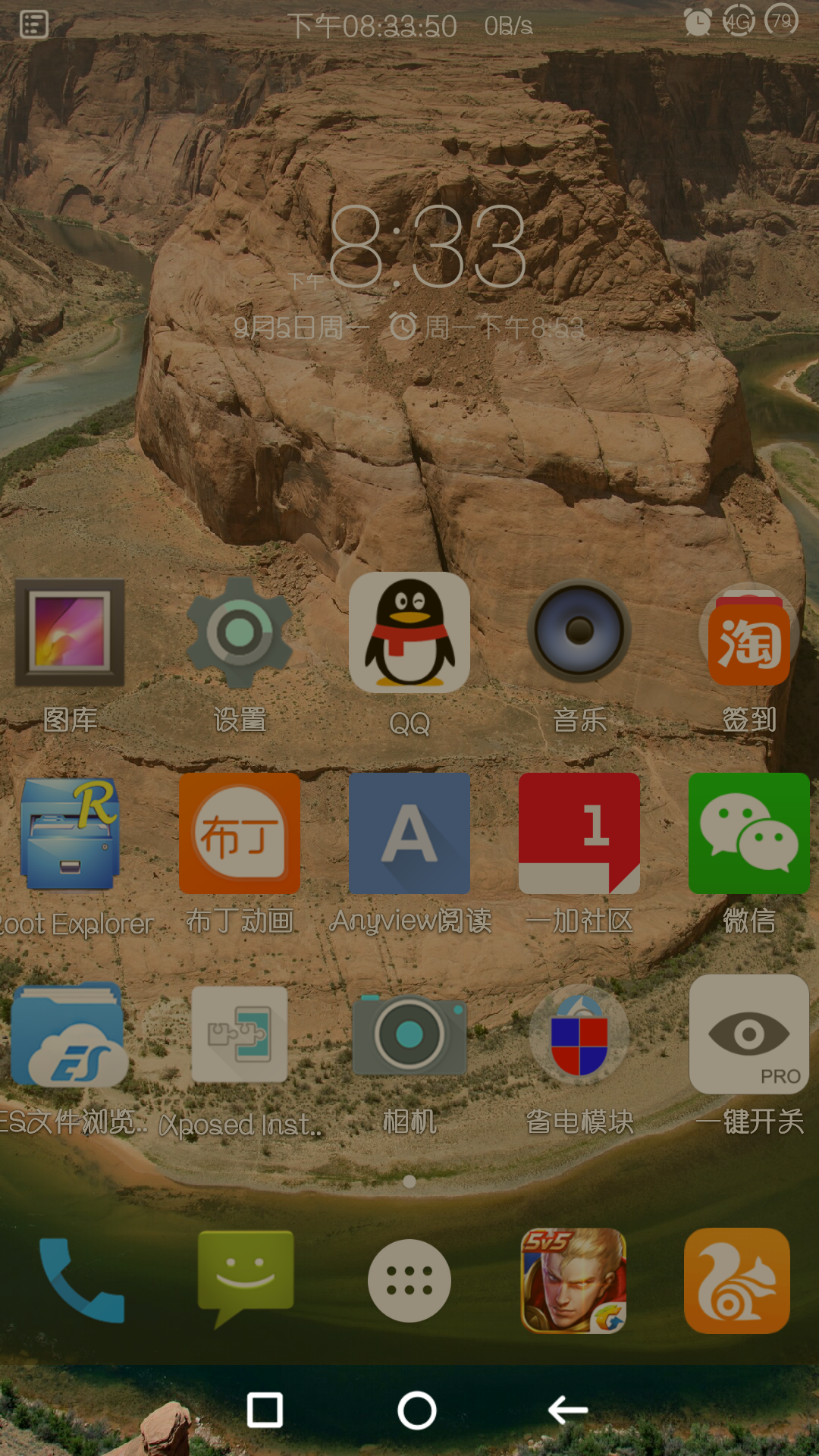Launch UC Browser from the dock
819x1456 pixels.
737,1281
